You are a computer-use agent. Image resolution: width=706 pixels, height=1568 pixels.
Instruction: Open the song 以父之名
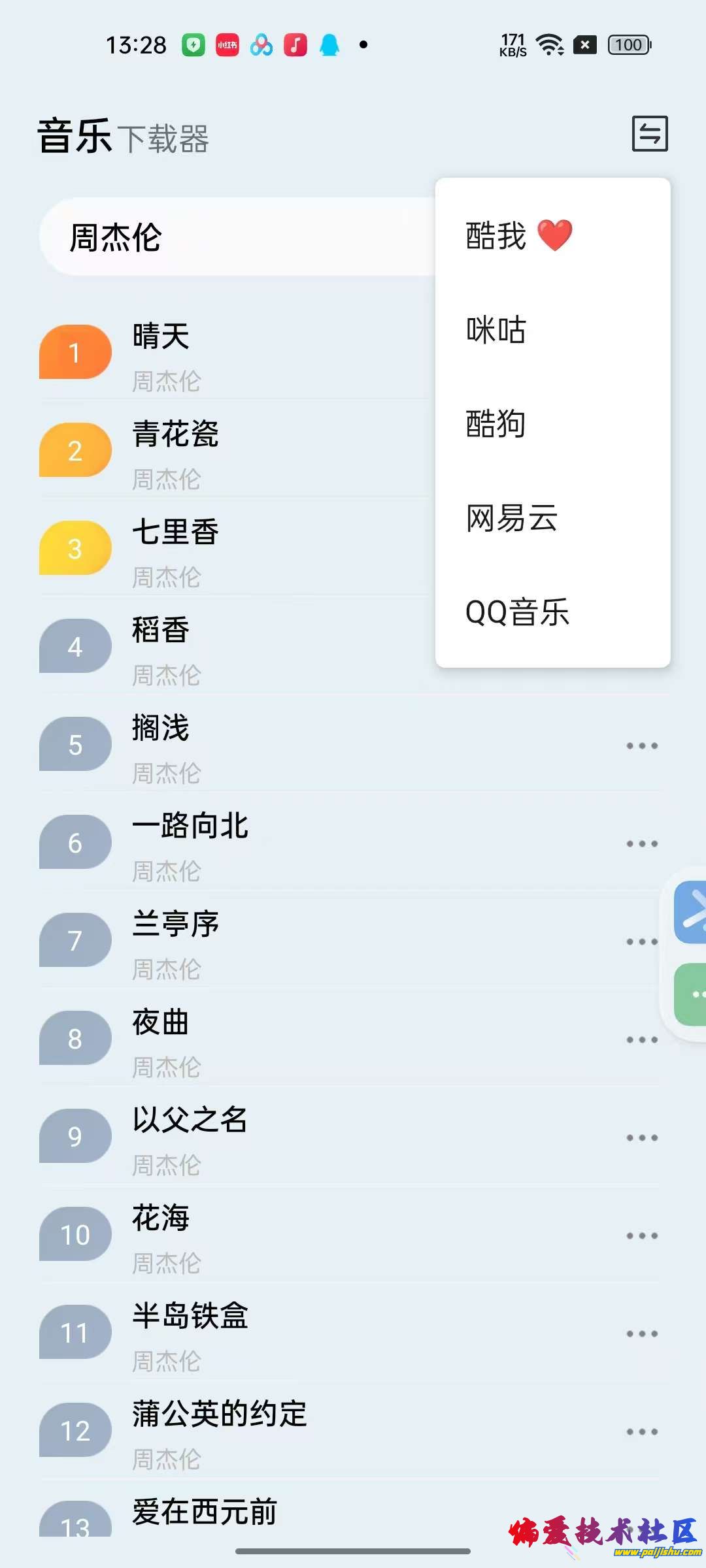pyautogui.click(x=190, y=1121)
